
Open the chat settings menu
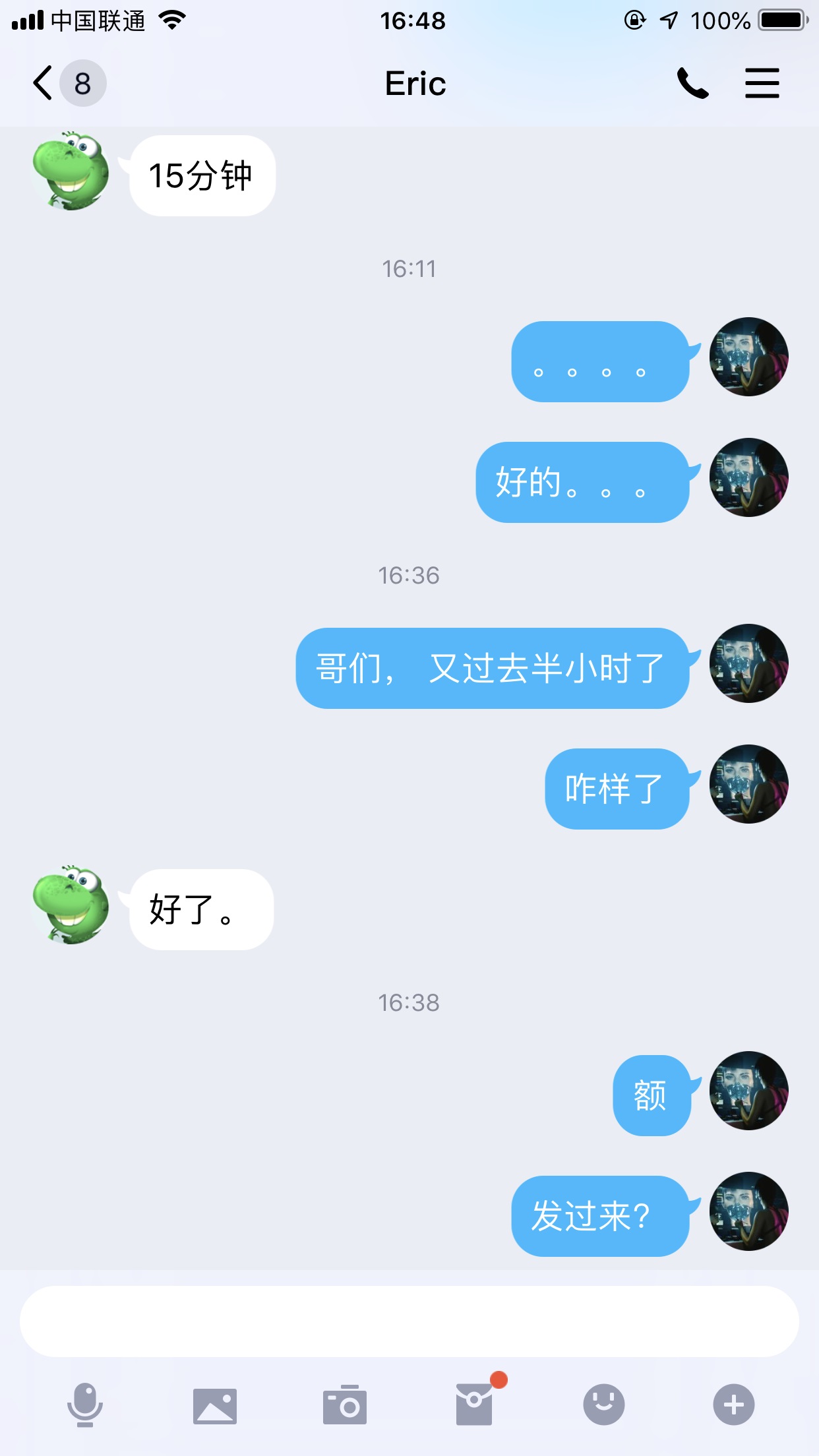point(762,84)
